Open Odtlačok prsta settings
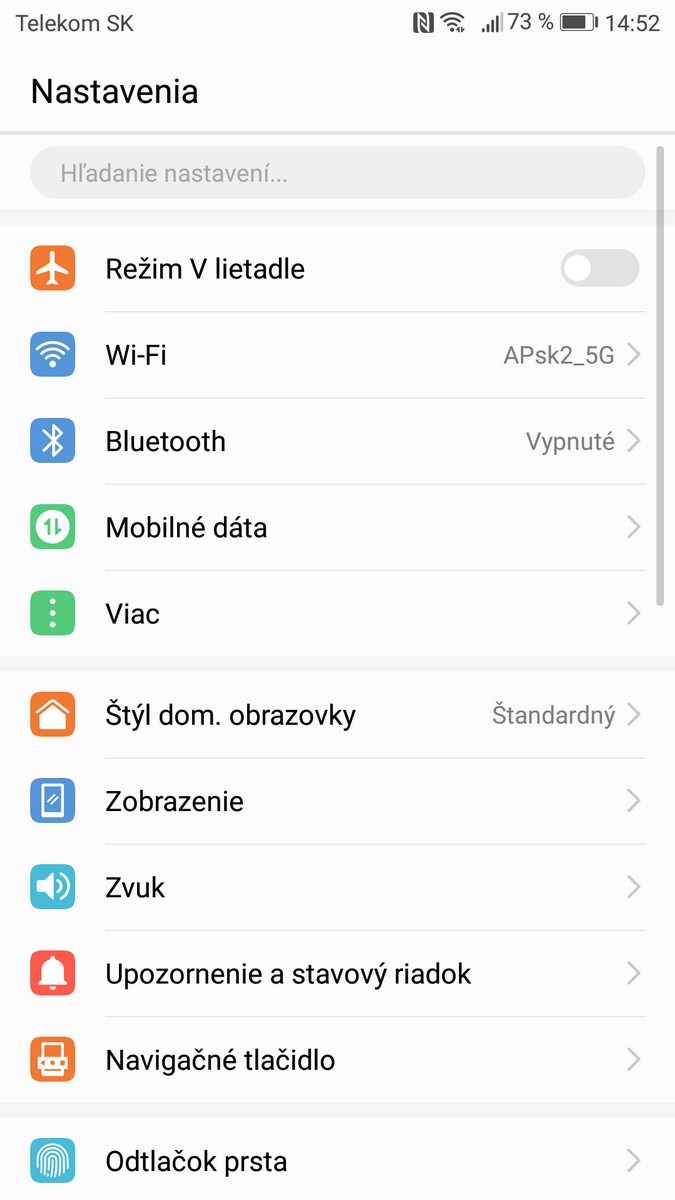This screenshot has width=675, height=1200. [337, 1161]
